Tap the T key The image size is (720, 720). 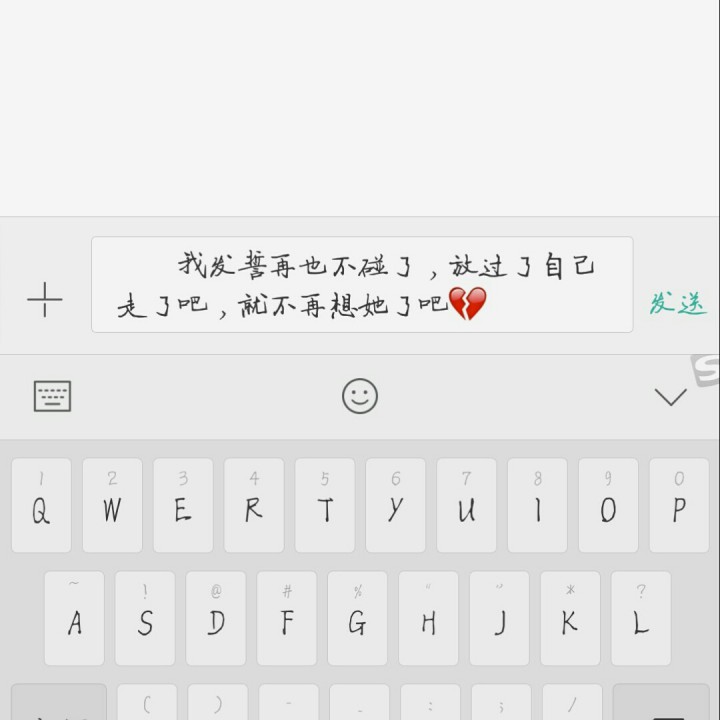click(325, 506)
